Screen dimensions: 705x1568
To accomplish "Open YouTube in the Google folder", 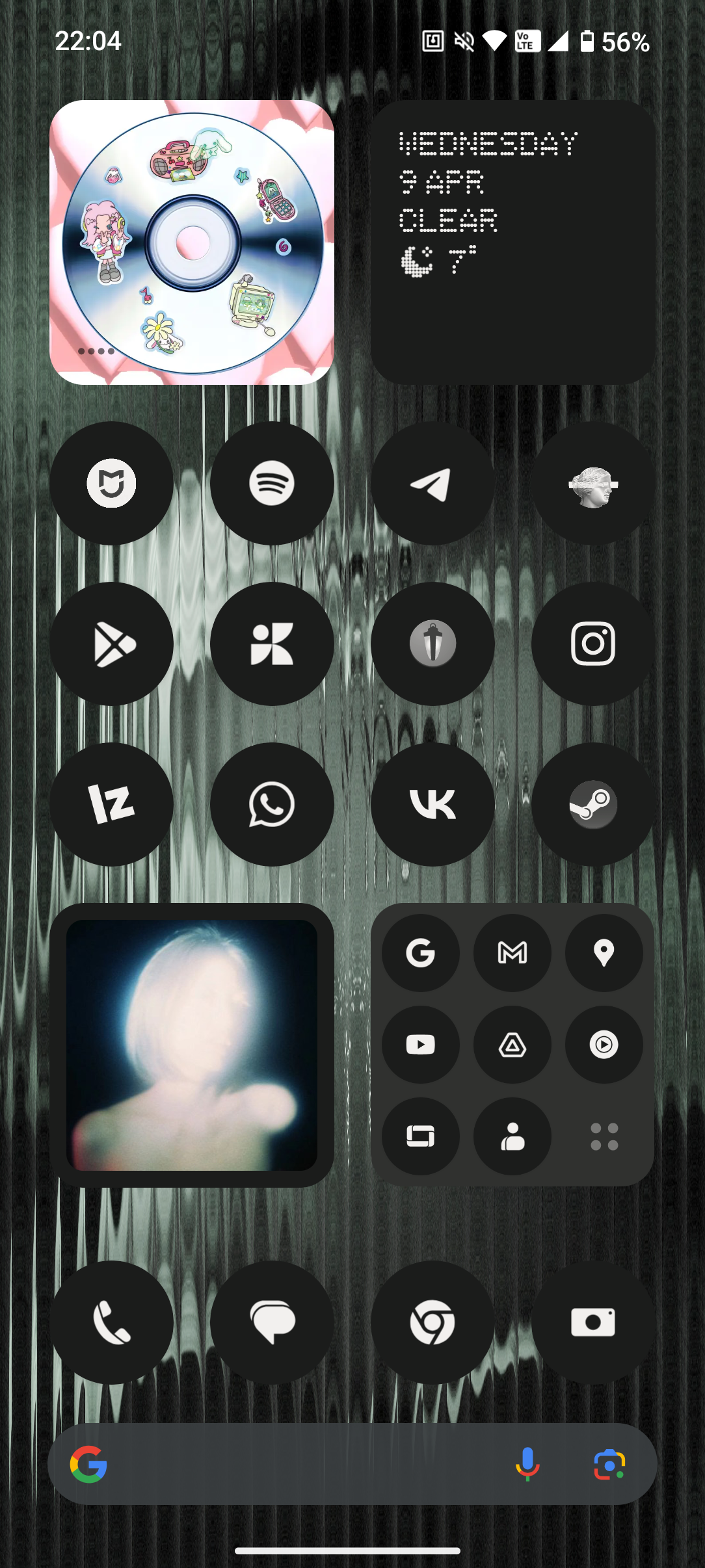I will tap(420, 1045).
